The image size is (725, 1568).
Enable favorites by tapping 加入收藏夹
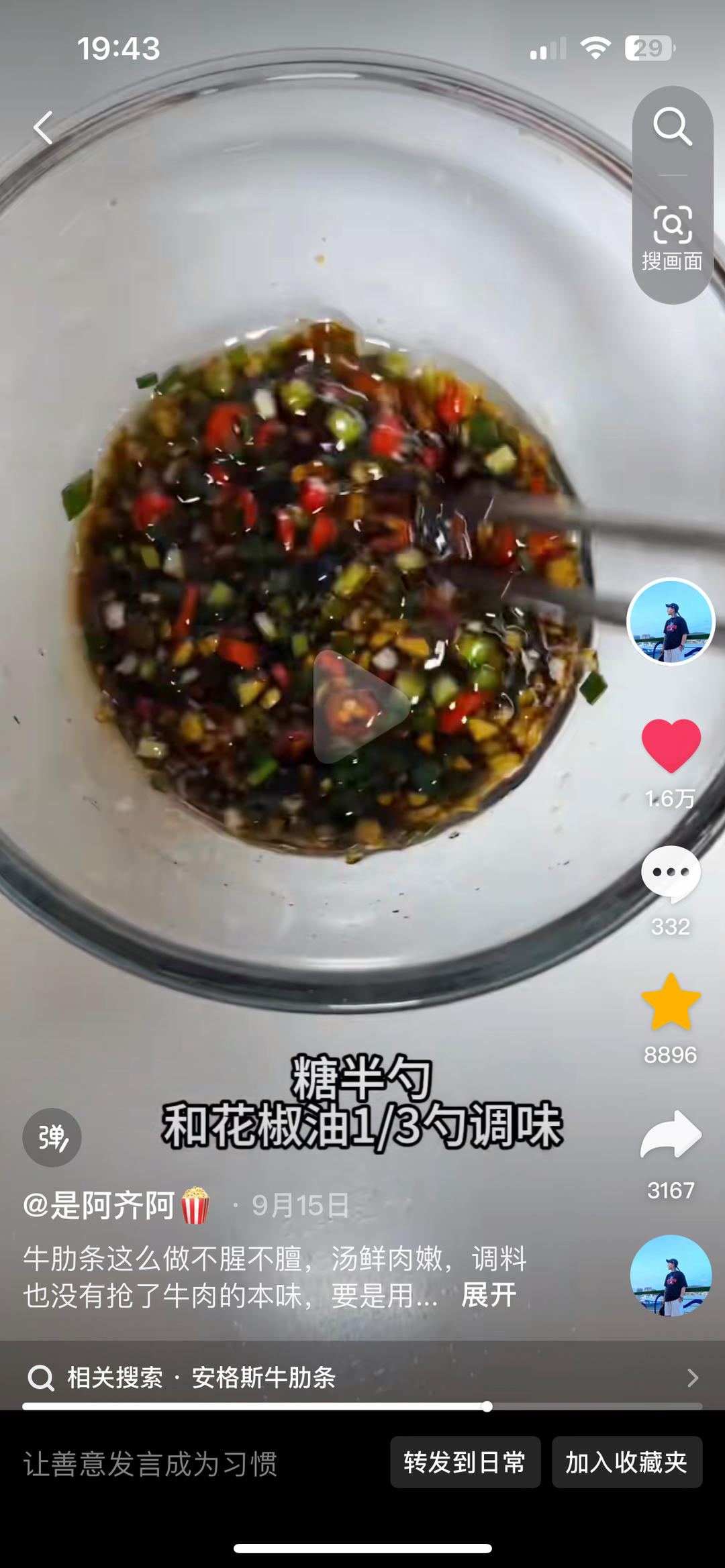627,1462
